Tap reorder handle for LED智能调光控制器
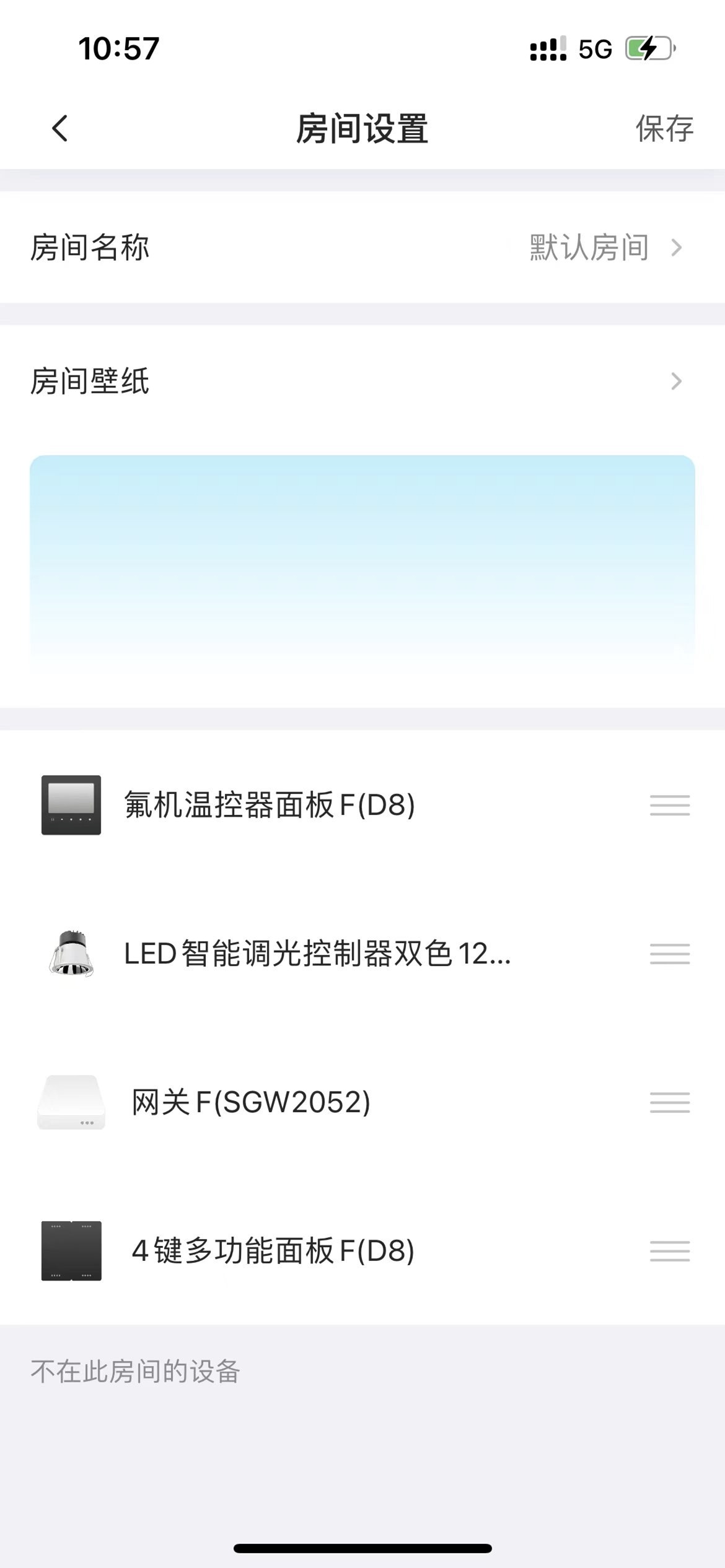Image resolution: width=725 pixels, height=1568 pixels. click(670, 954)
